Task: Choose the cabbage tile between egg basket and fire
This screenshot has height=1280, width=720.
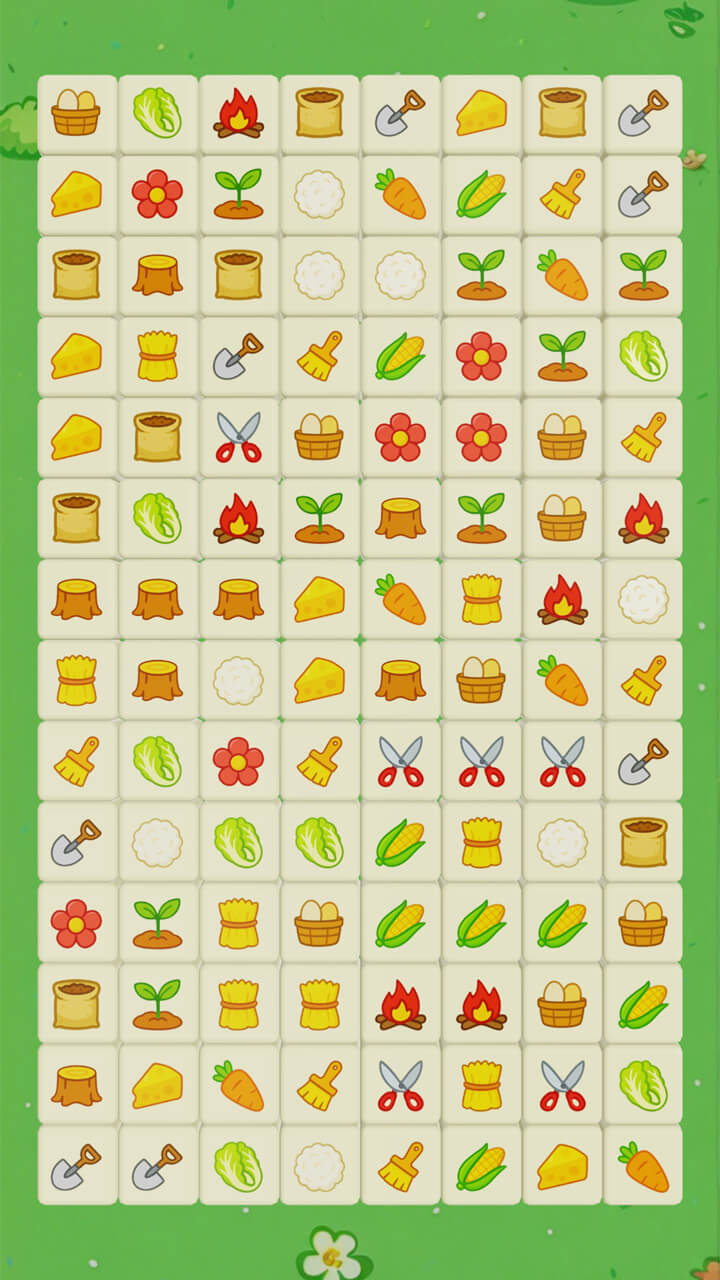Action: (158, 114)
